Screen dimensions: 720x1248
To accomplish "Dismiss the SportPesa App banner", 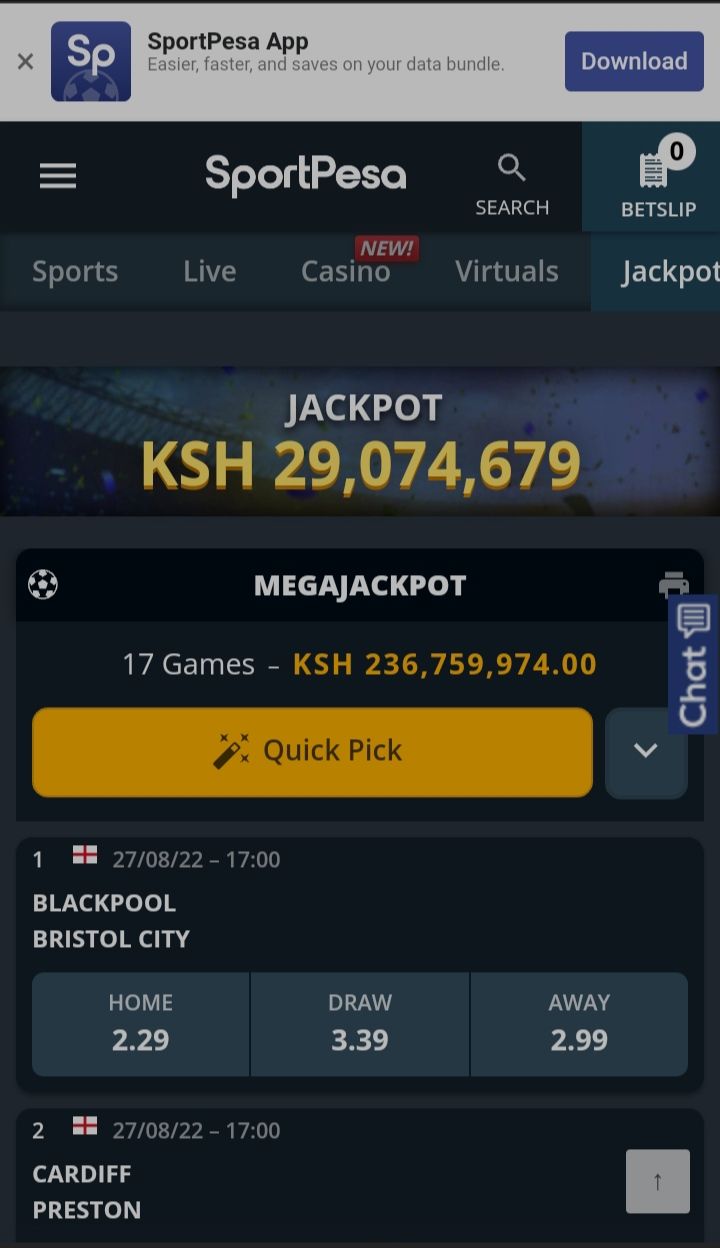I will [x=25, y=62].
